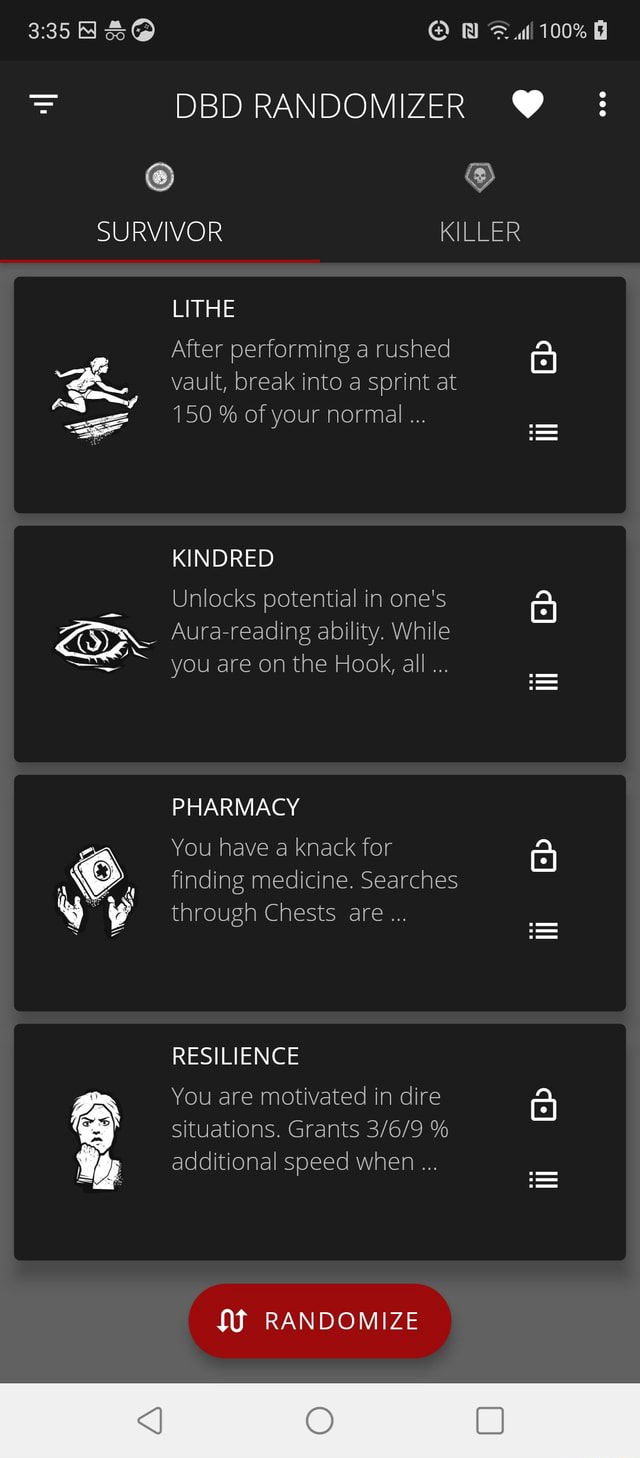Open the filter menu icon
This screenshot has height=1458, width=640.
[x=43, y=104]
